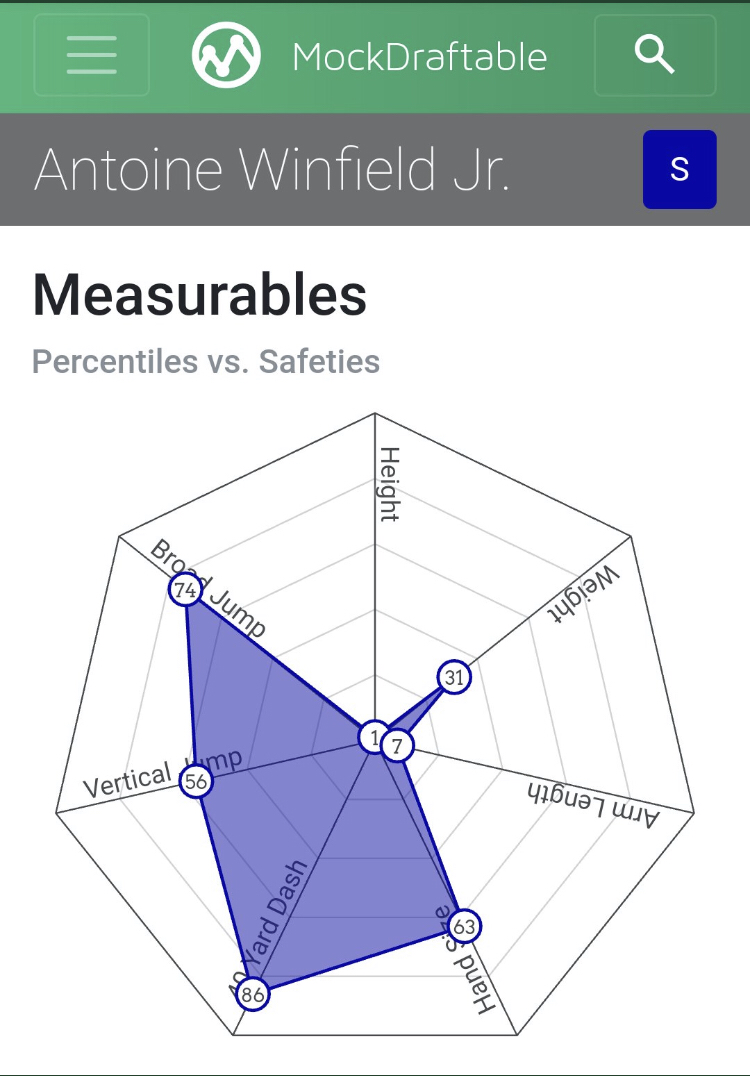Viewport: 750px width, 1076px height.
Task: Select the 63 Hand Size point
Action: click(x=465, y=926)
